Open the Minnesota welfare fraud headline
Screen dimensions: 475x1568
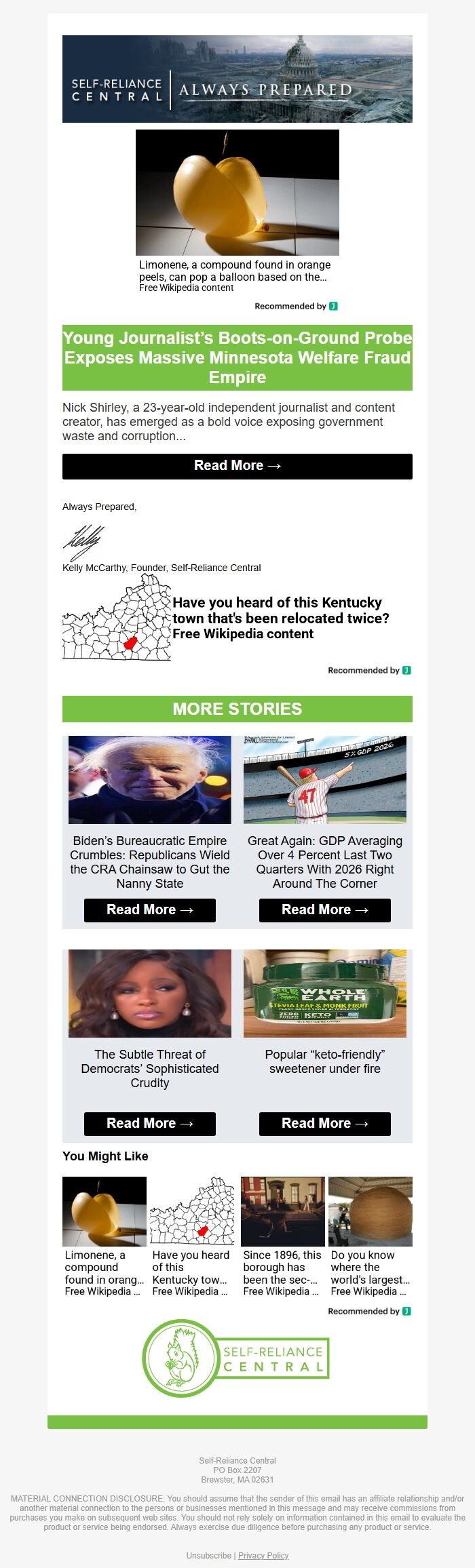(x=237, y=357)
